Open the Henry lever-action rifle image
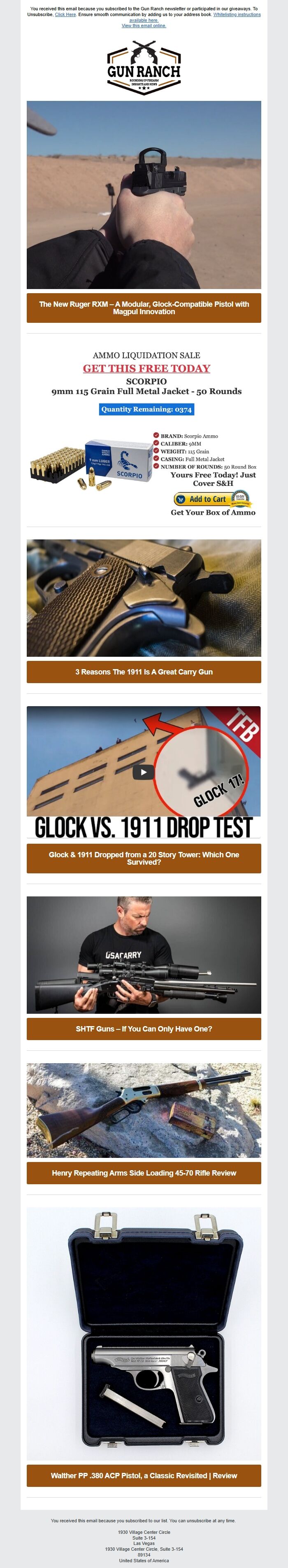The height and width of the screenshot is (1568, 288). 144,1110
